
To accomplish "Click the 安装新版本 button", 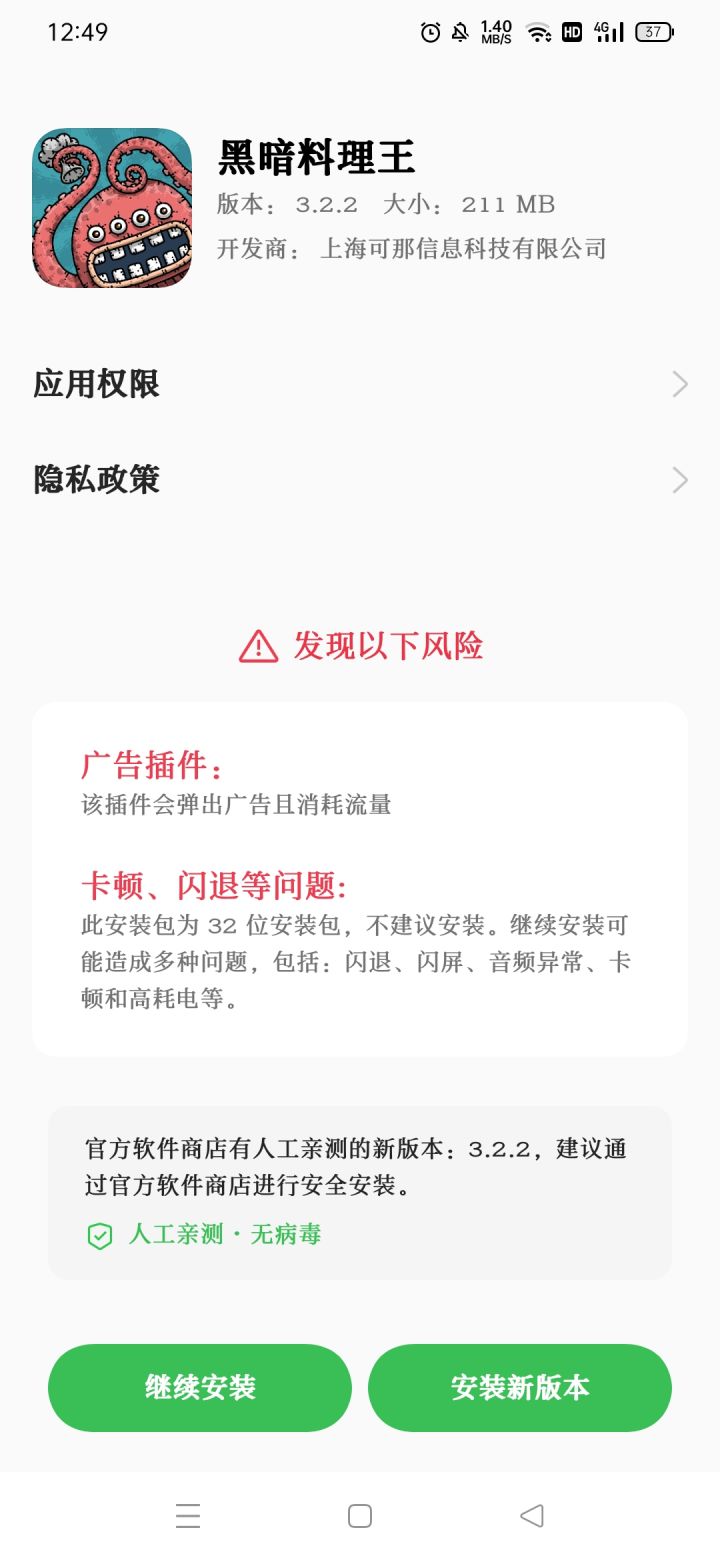I will tap(520, 1387).
